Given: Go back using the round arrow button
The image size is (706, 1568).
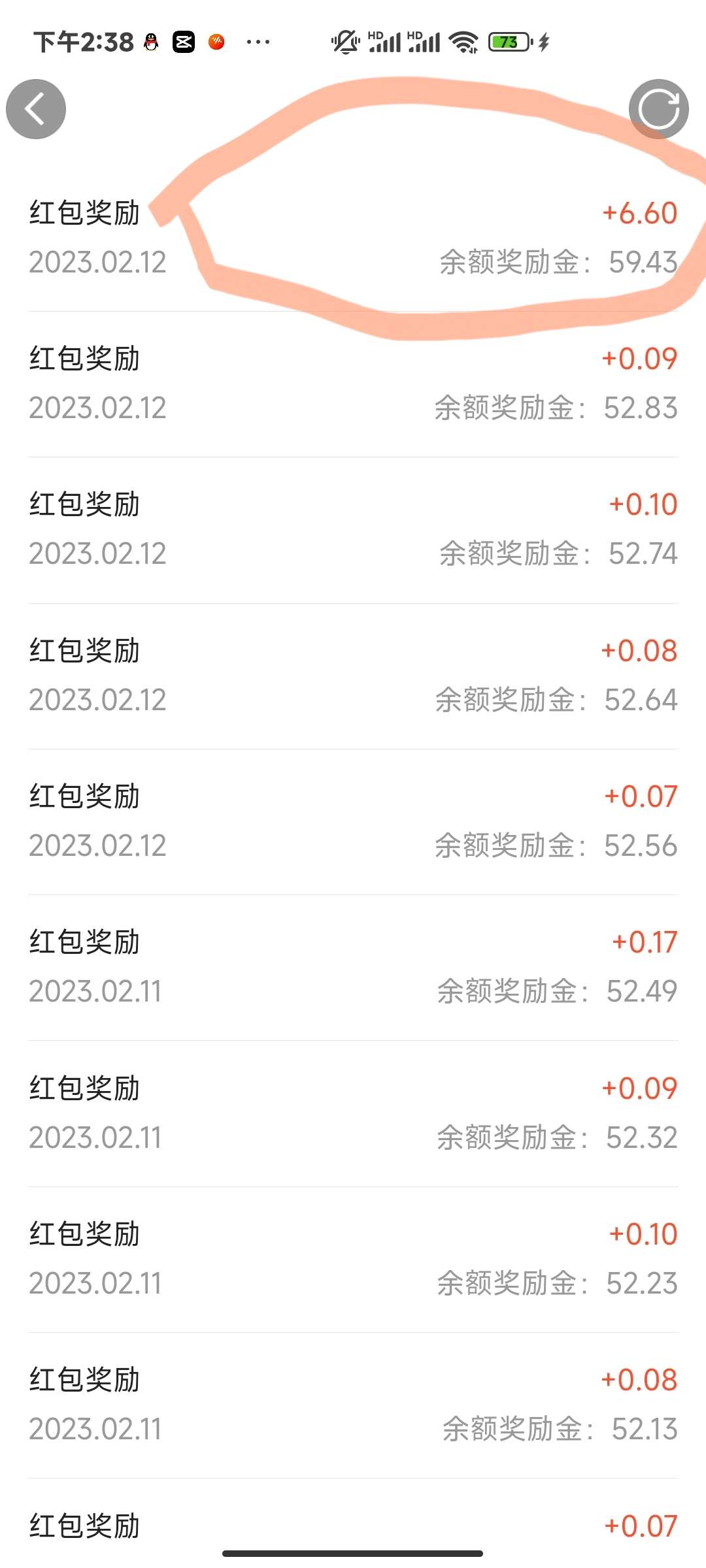Looking at the screenshot, I should tap(36, 109).
